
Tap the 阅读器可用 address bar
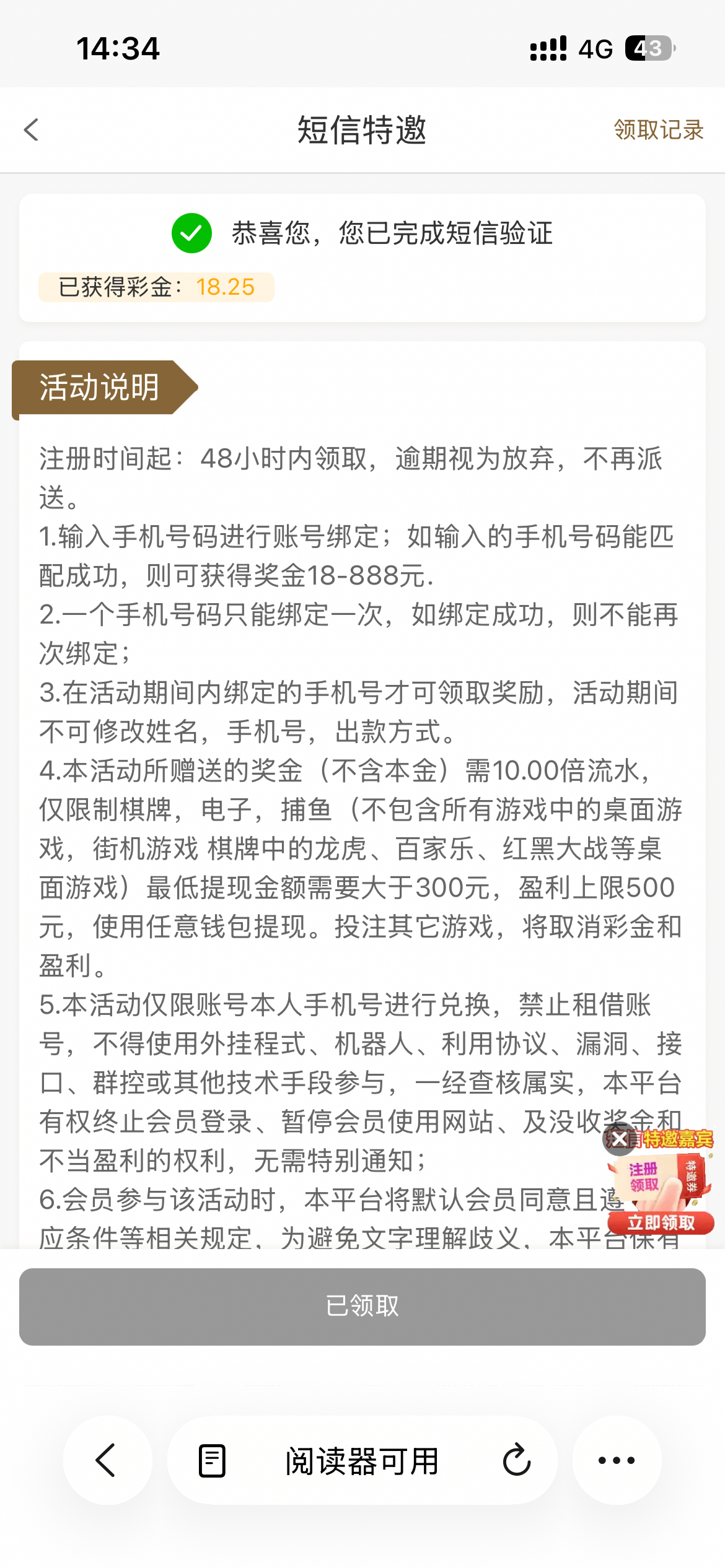[362, 1461]
